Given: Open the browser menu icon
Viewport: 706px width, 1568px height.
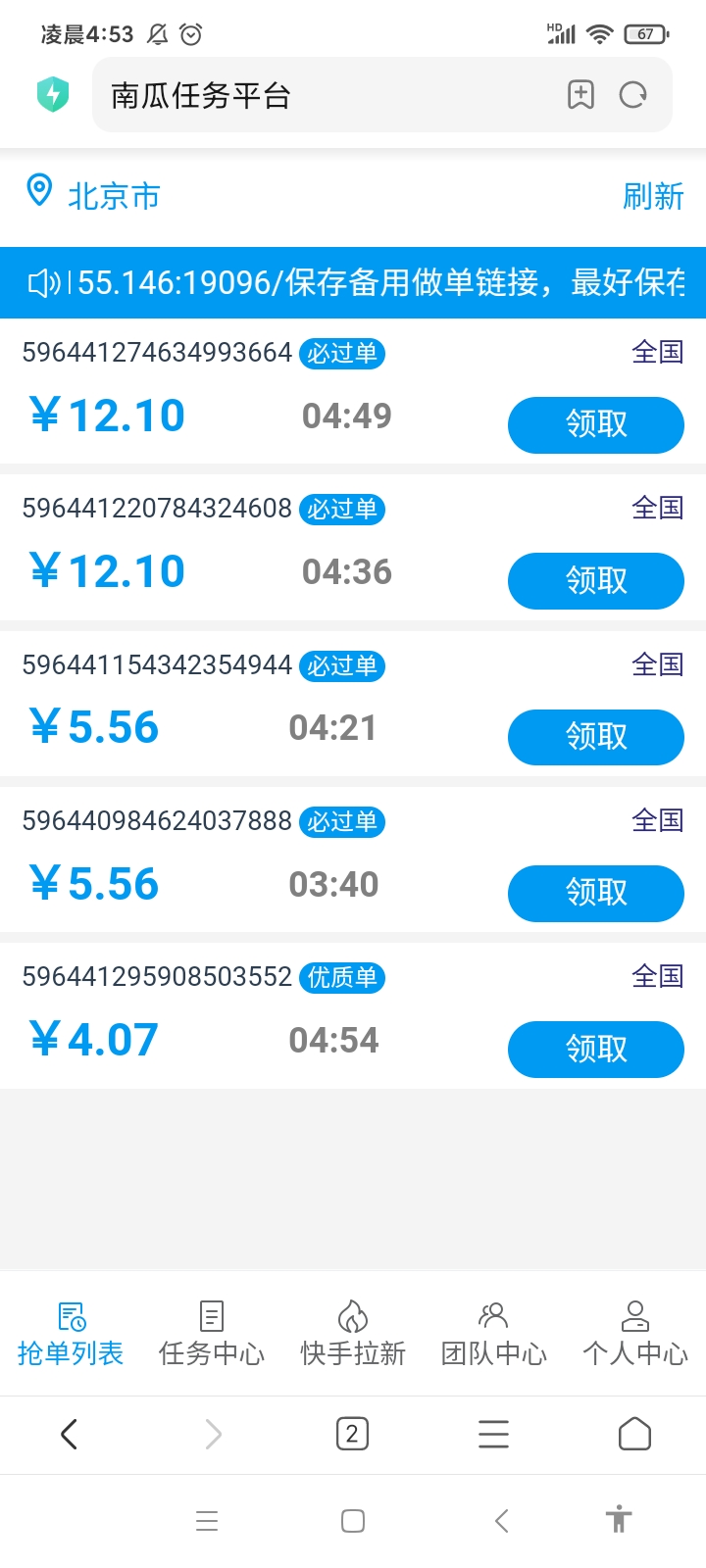Looking at the screenshot, I should [x=493, y=1435].
